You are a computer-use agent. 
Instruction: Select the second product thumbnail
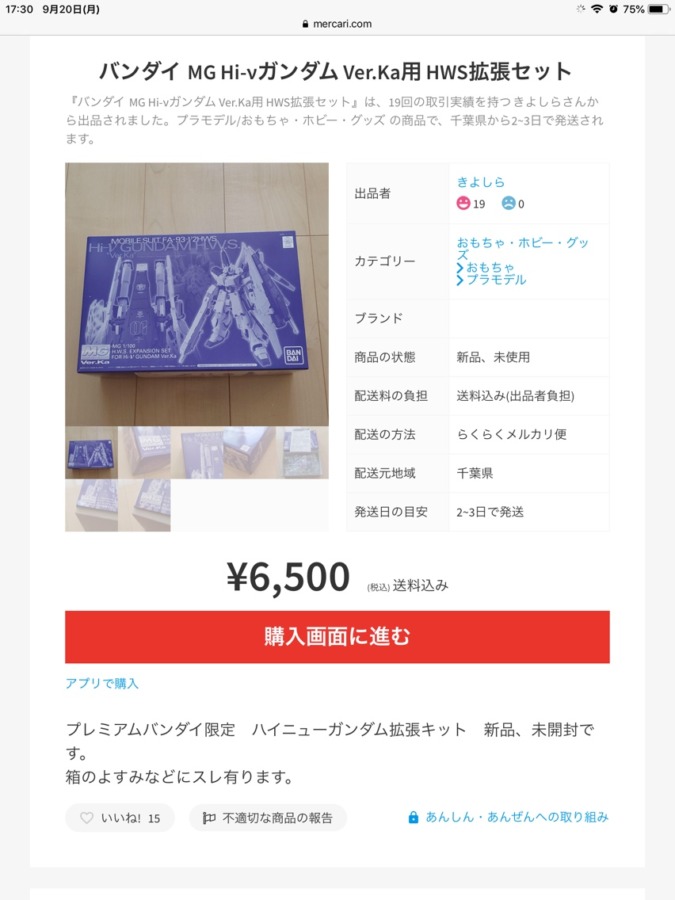point(144,453)
